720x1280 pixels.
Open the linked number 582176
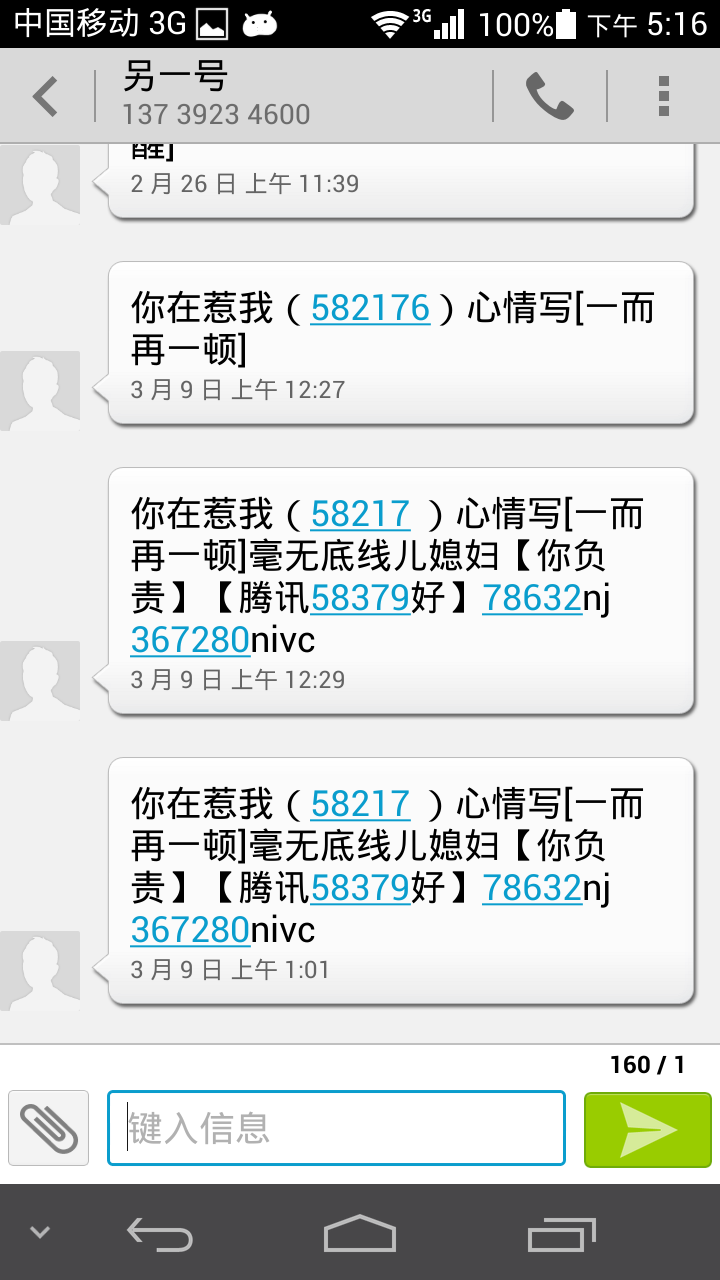point(370,308)
